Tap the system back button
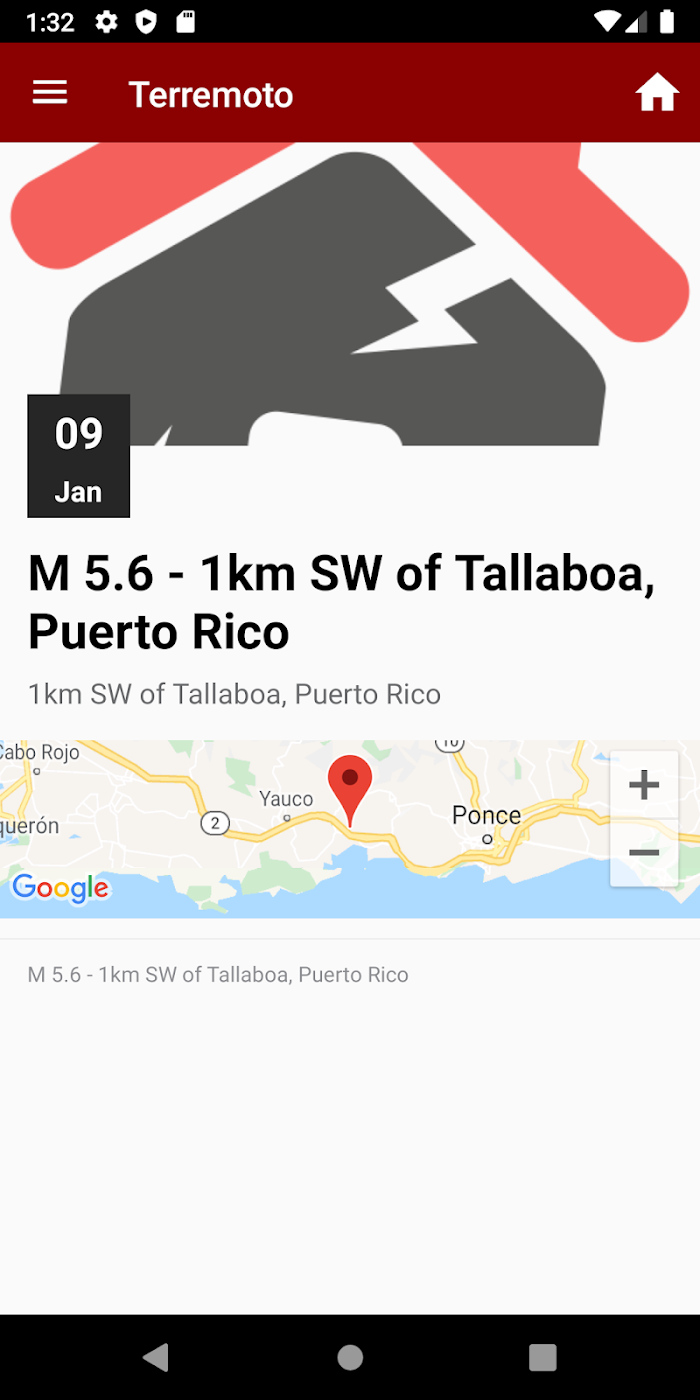Viewport: 700px width, 1400px height. coord(156,1357)
